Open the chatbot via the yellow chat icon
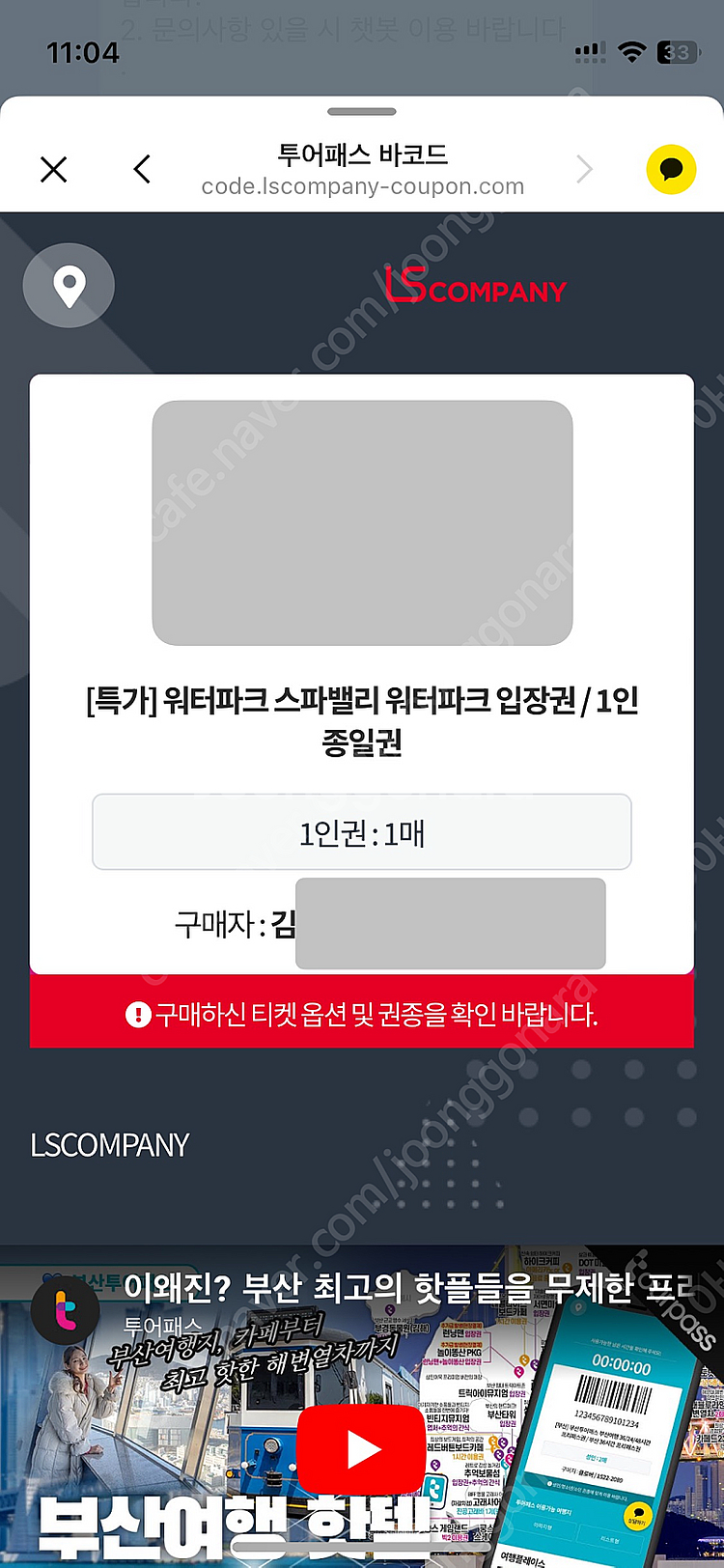Viewport: 724px width, 1568px height. pyautogui.click(x=671, y=168)
